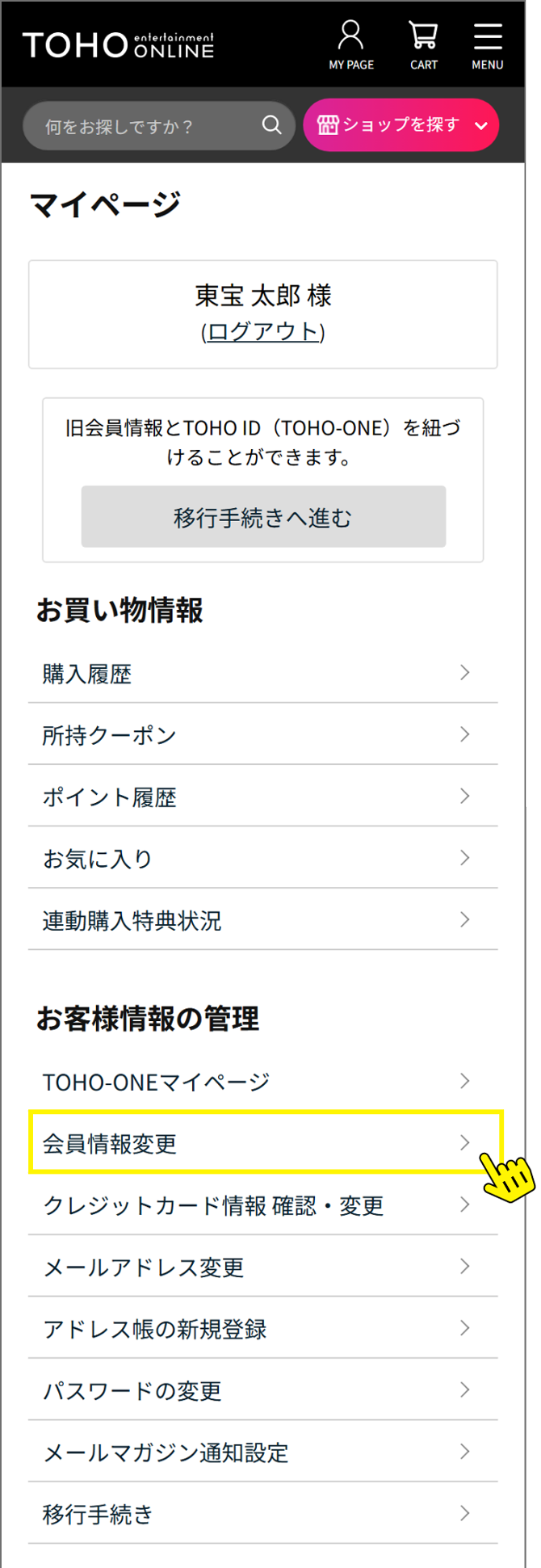Open お気に入り row
The width and height of the screenshot is (541, 1568).
pyautogui.click(x=262, y=859)
